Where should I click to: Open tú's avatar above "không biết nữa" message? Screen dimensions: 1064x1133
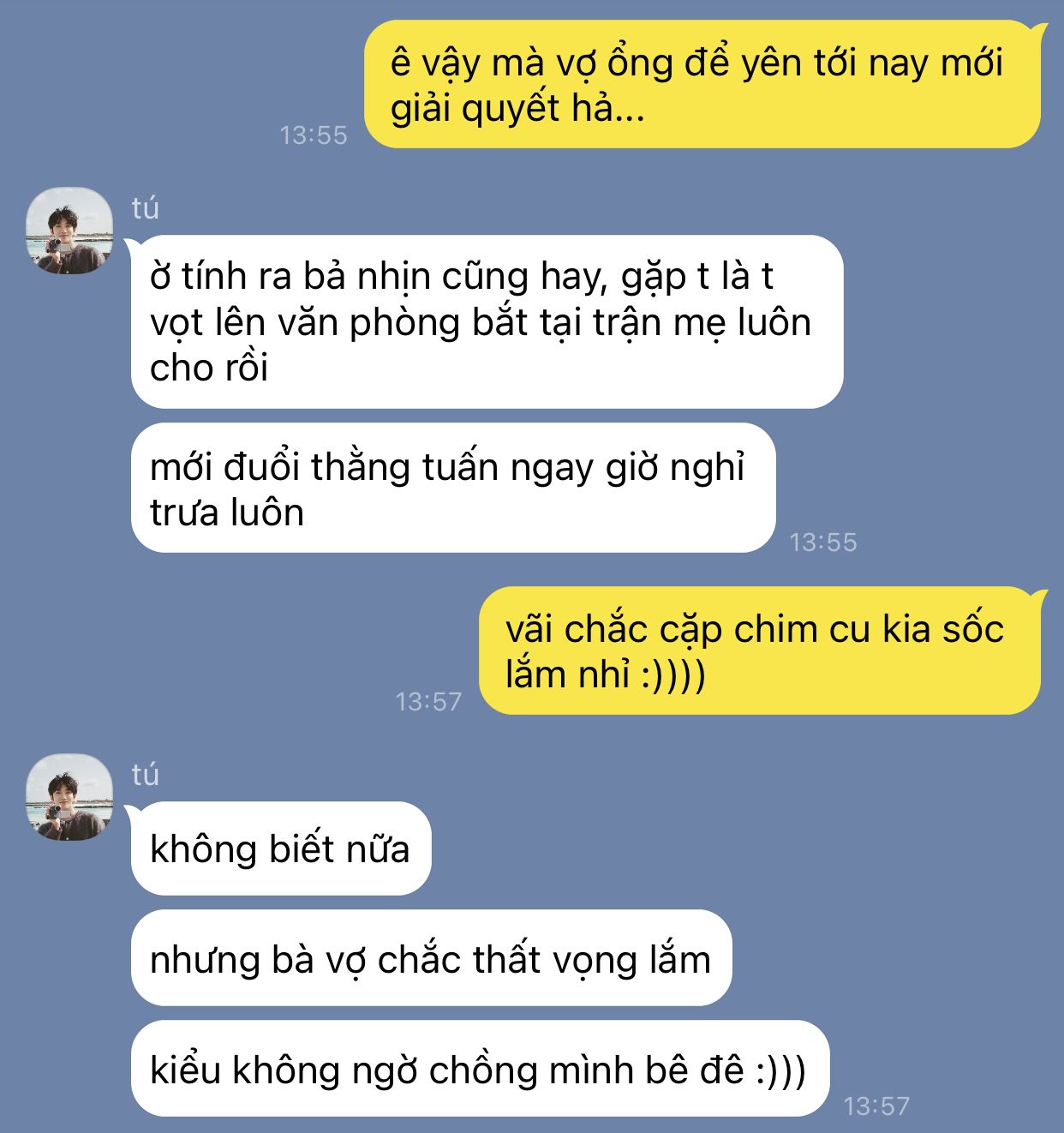pyautogui.click(x=69, y=797)
